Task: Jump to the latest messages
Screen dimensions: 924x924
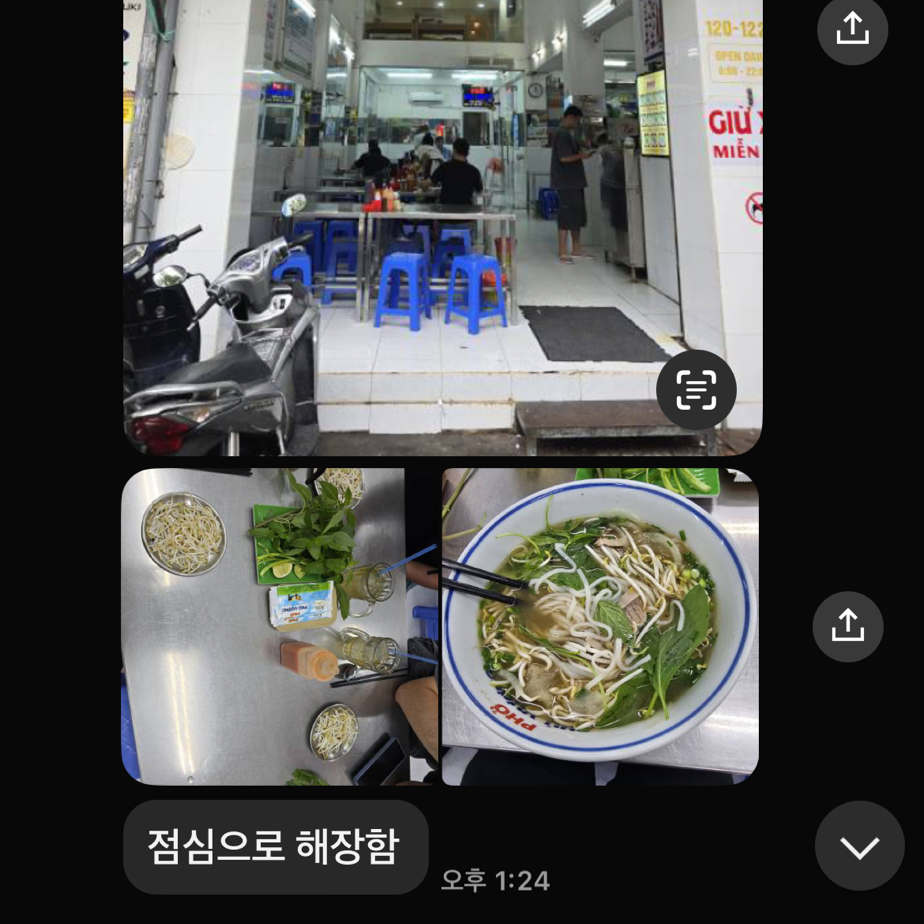Action: 859,846
